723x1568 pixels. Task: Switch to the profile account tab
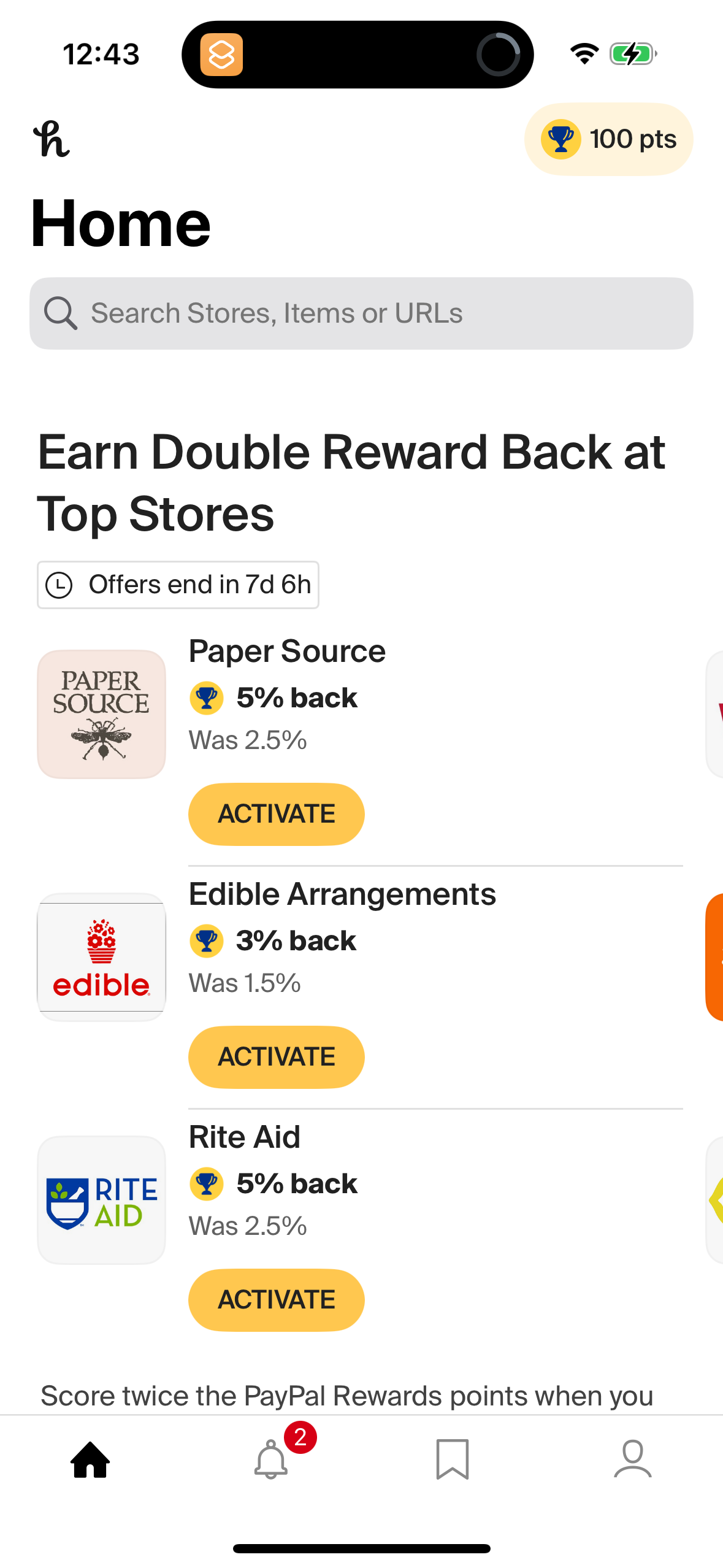click(632, 1459)
